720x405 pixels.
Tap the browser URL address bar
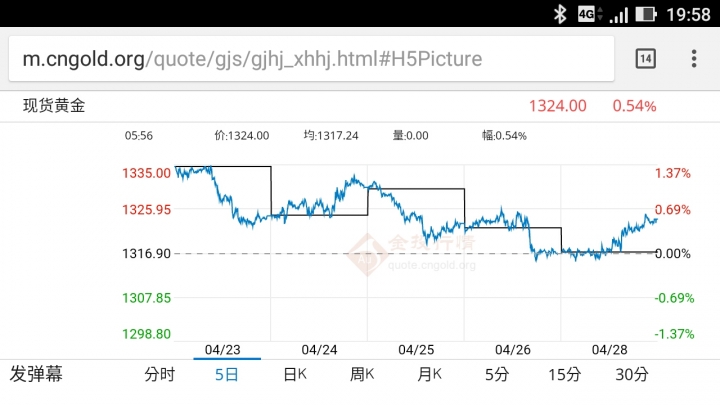[310, 59]
